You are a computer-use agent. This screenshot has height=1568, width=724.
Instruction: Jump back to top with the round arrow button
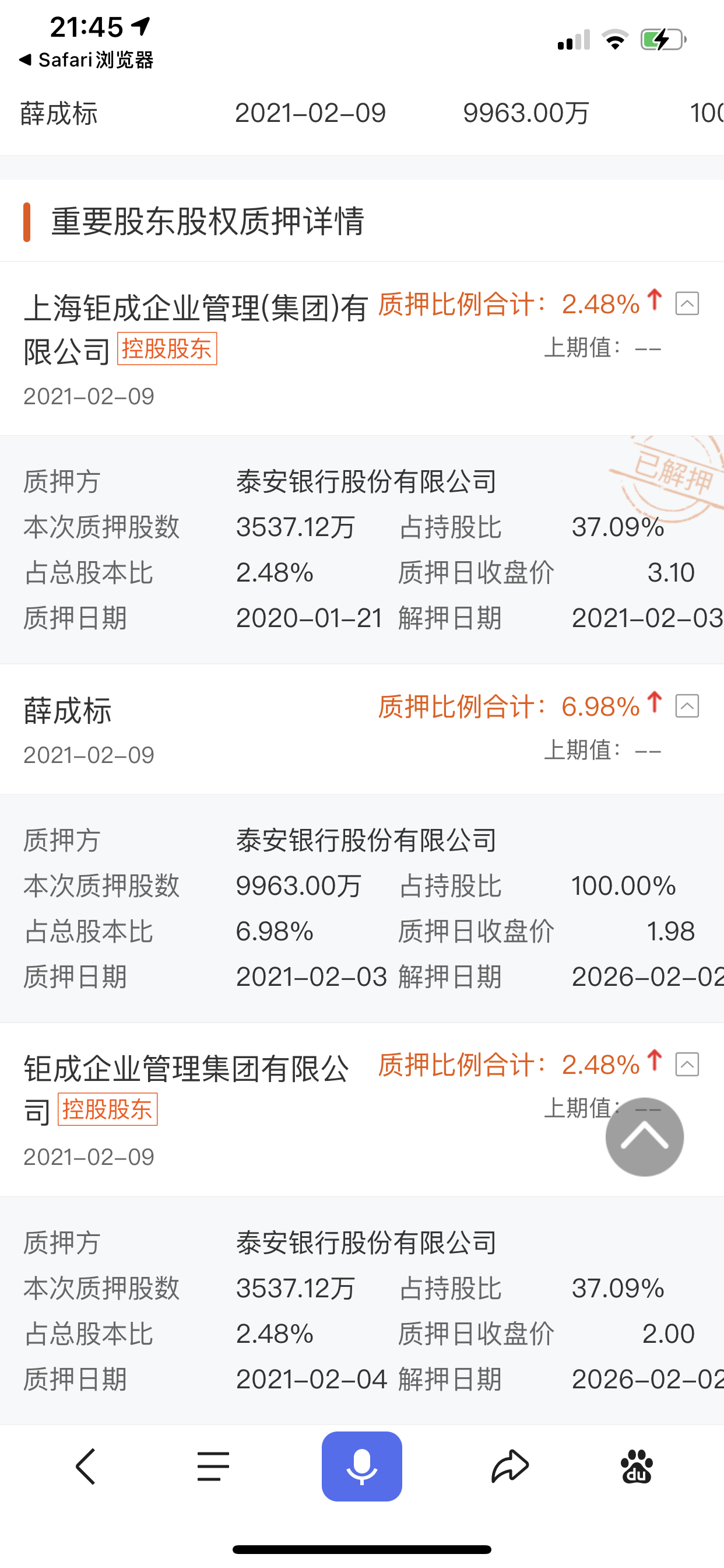644,1136
